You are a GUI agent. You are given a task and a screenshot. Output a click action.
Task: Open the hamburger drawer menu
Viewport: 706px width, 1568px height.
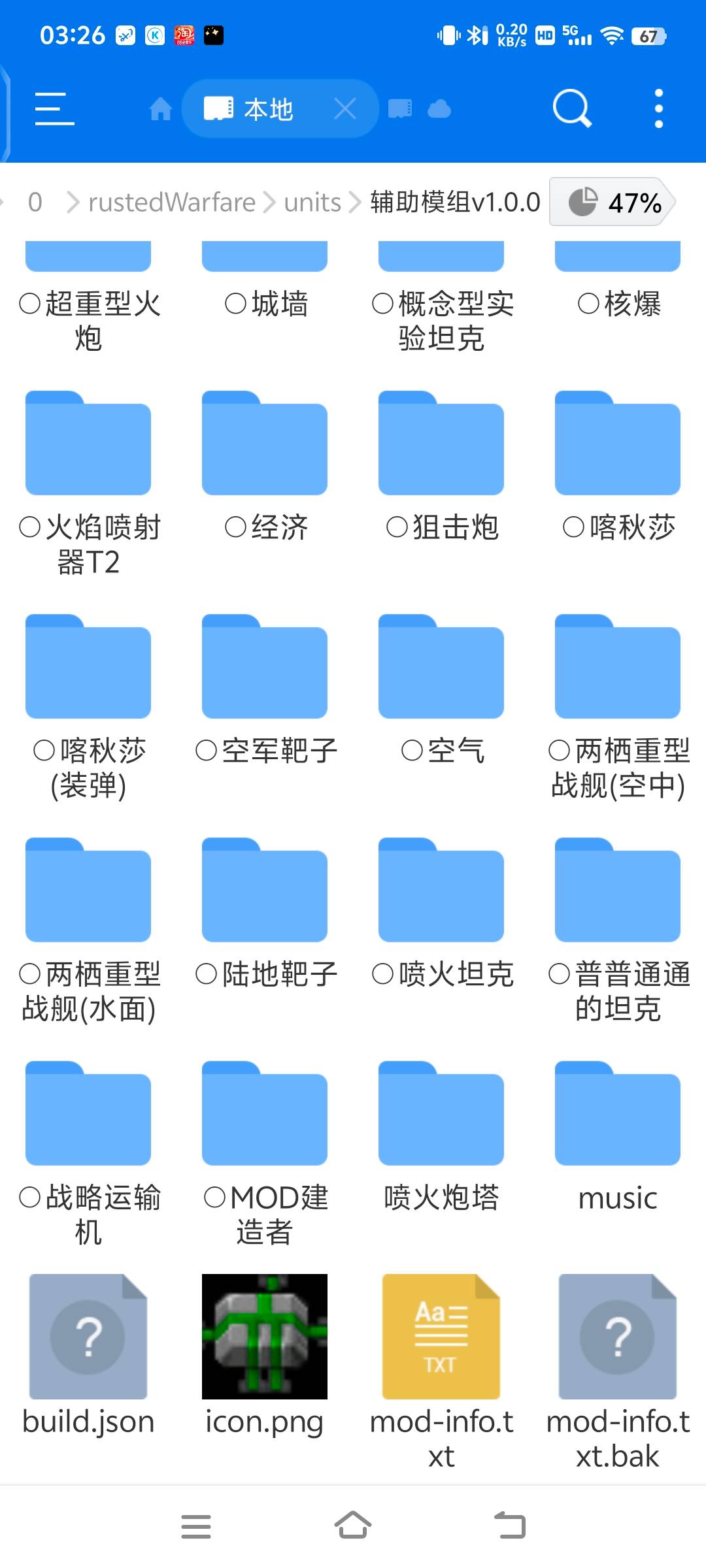tap(54, 108)
